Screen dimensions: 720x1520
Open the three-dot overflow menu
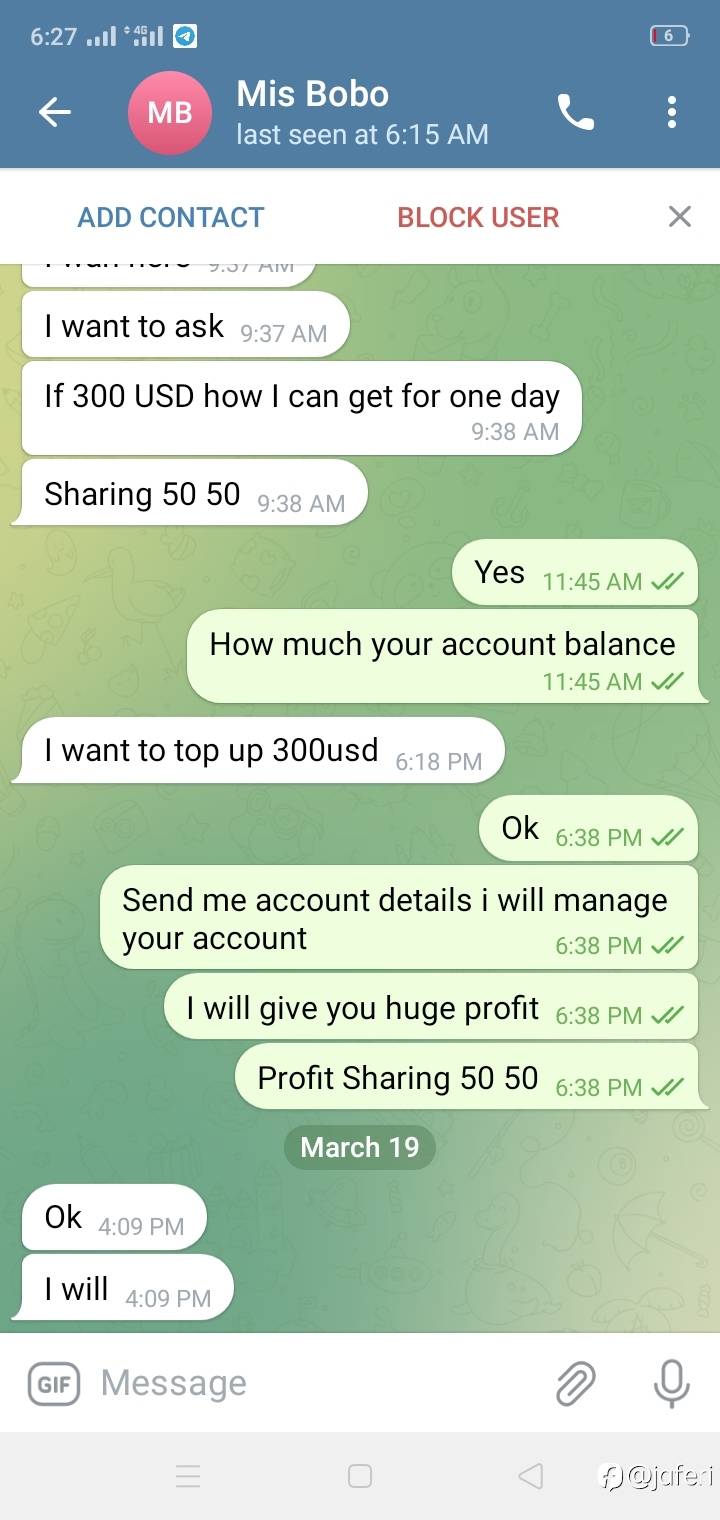[x=672, y=113]
